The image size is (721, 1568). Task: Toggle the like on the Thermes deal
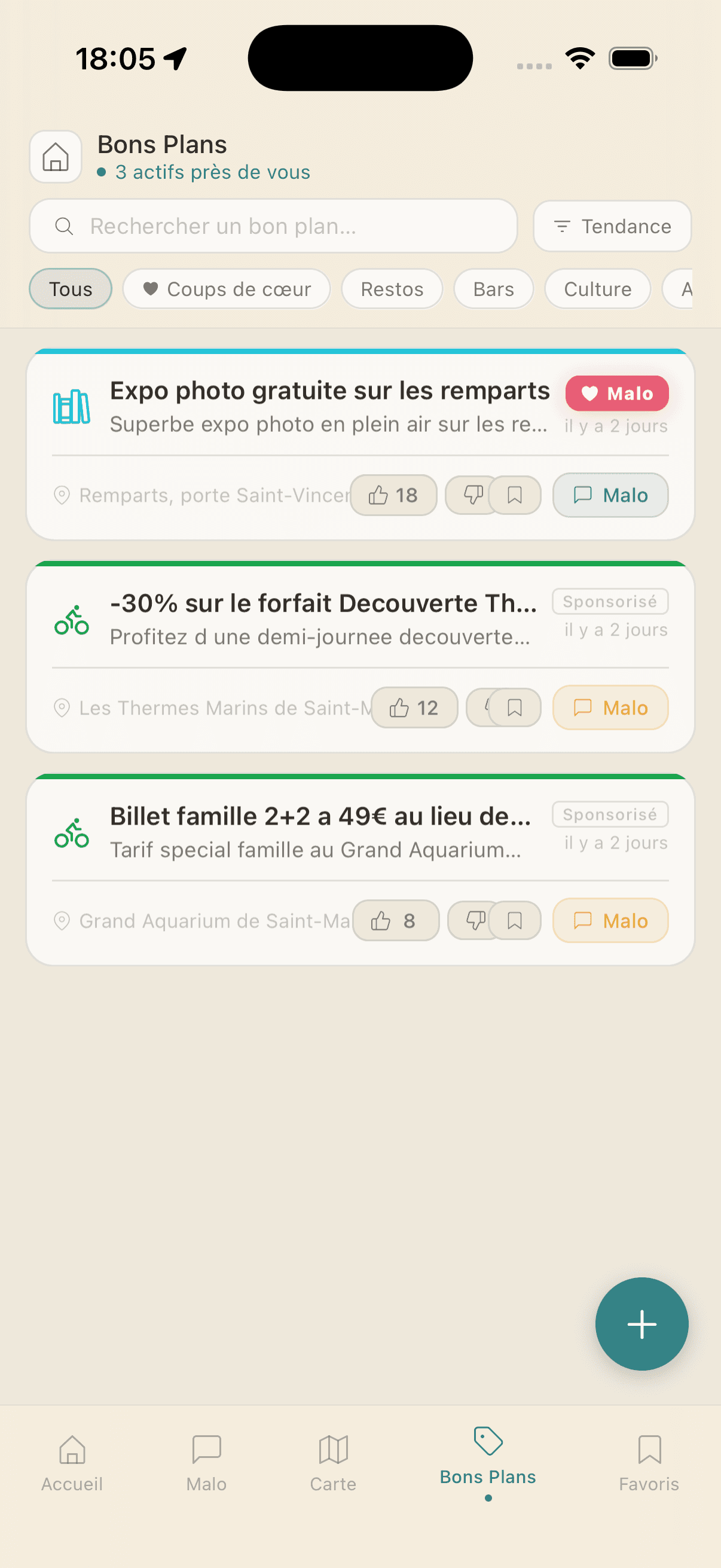(x=414, y=707)
